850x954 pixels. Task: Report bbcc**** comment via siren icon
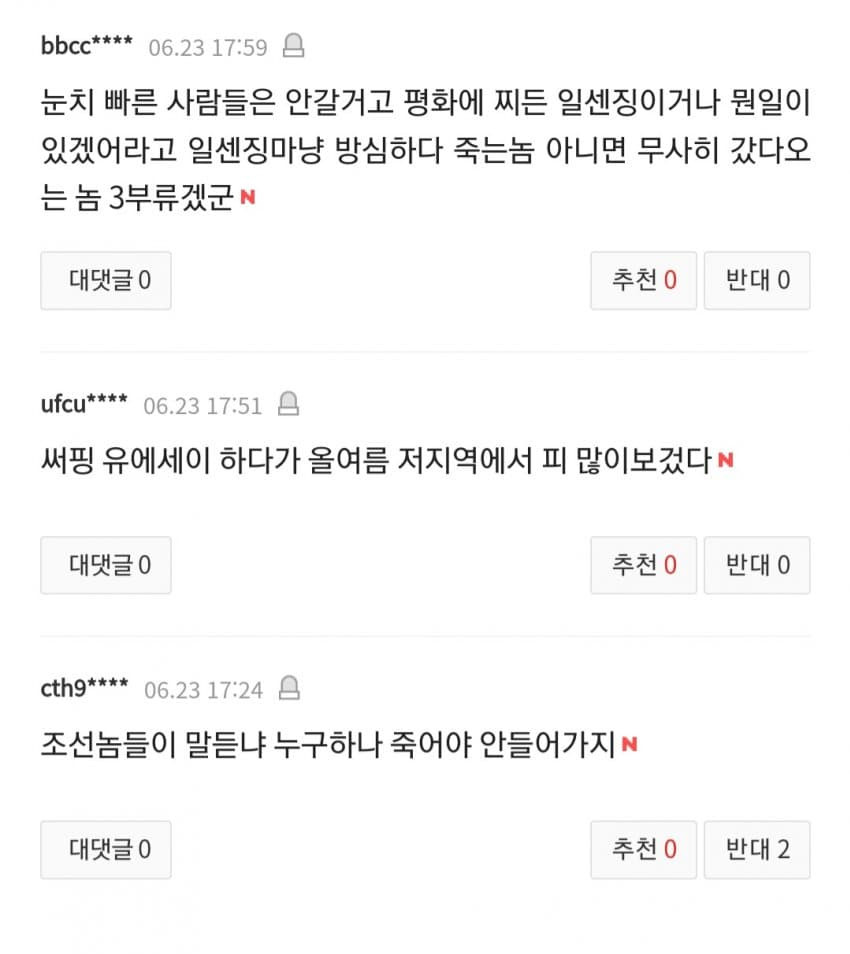293,46
